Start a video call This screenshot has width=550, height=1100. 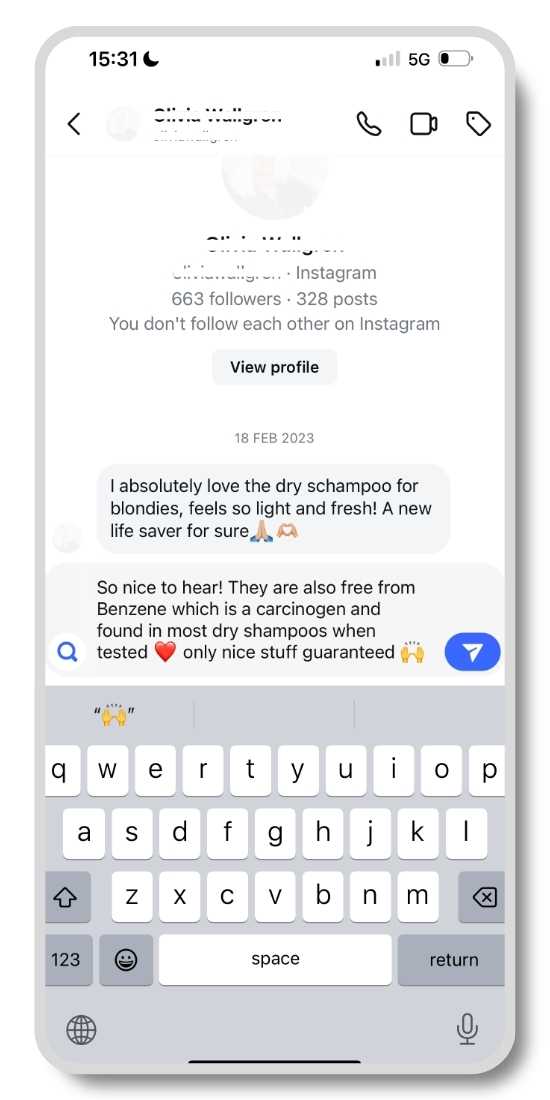coord(424,124)
